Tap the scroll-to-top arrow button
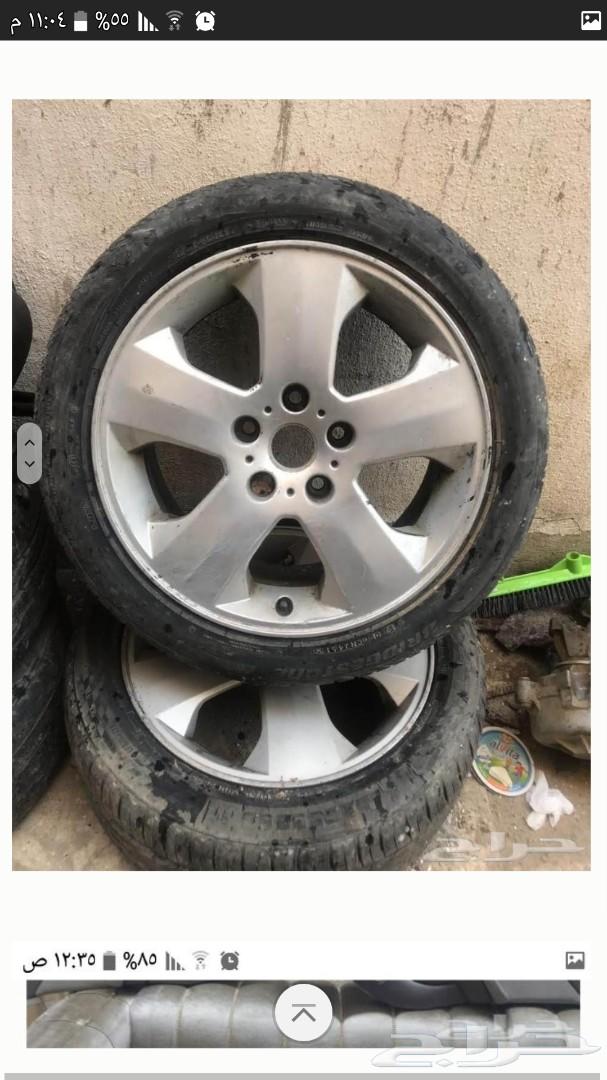The width and height of the screenshot is (607, 1080). coord(303,1012)
